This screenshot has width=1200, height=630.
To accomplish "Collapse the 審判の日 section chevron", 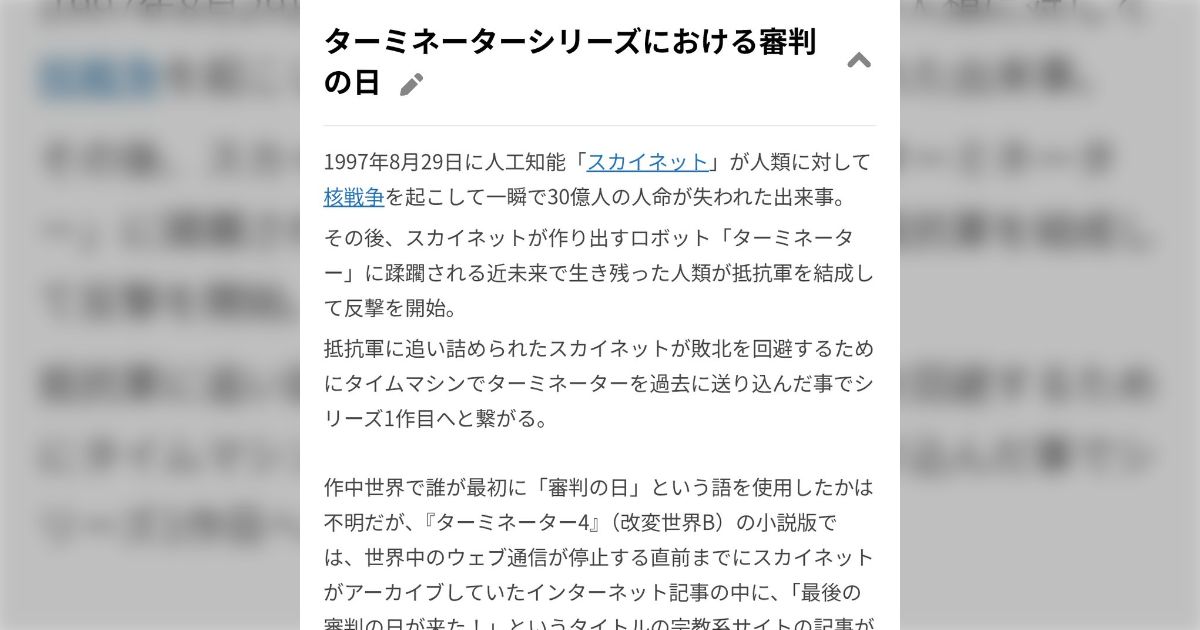I will [858, 61].
